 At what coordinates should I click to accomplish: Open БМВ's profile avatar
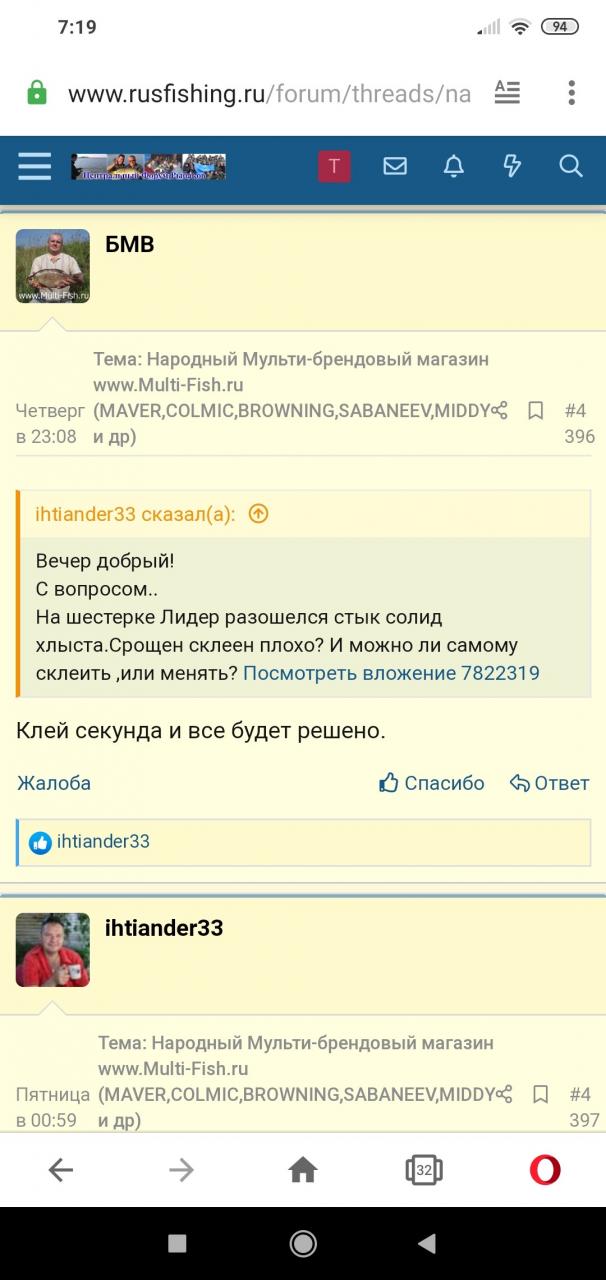(x=53, y=266)
